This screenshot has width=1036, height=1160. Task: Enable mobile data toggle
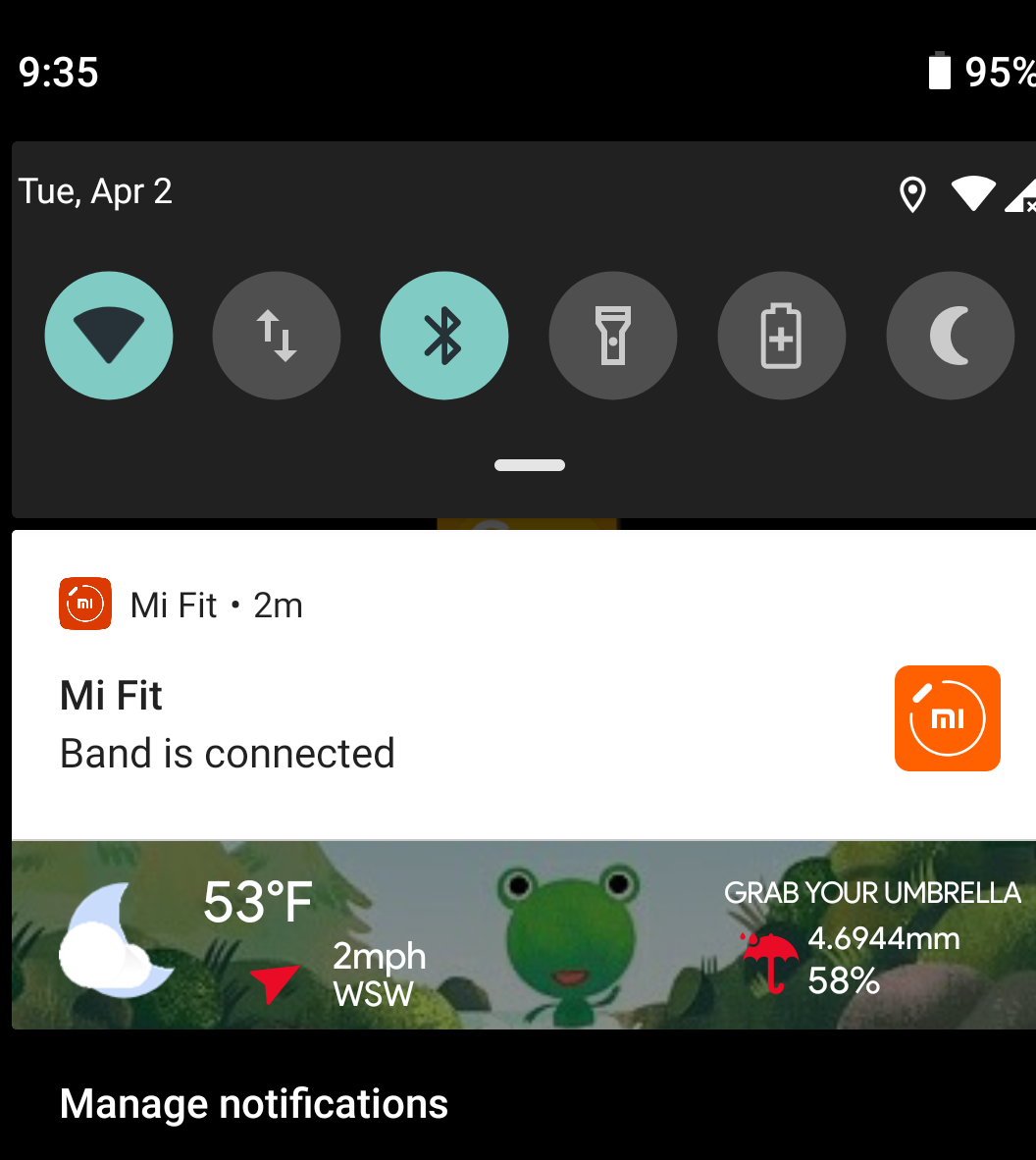(x=277, y=336)
